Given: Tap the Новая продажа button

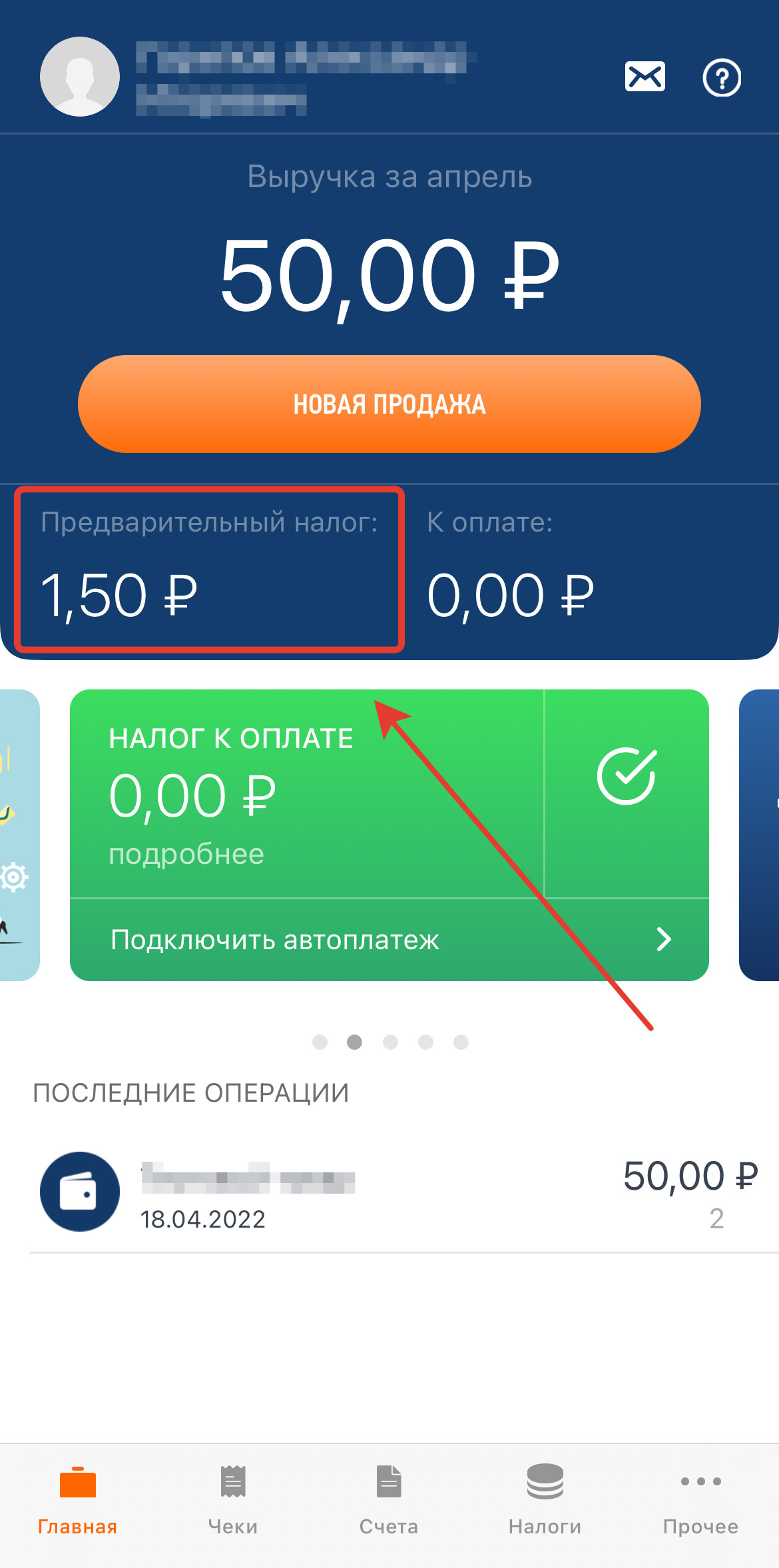Looking at the screenshot, I should [389, 404].
